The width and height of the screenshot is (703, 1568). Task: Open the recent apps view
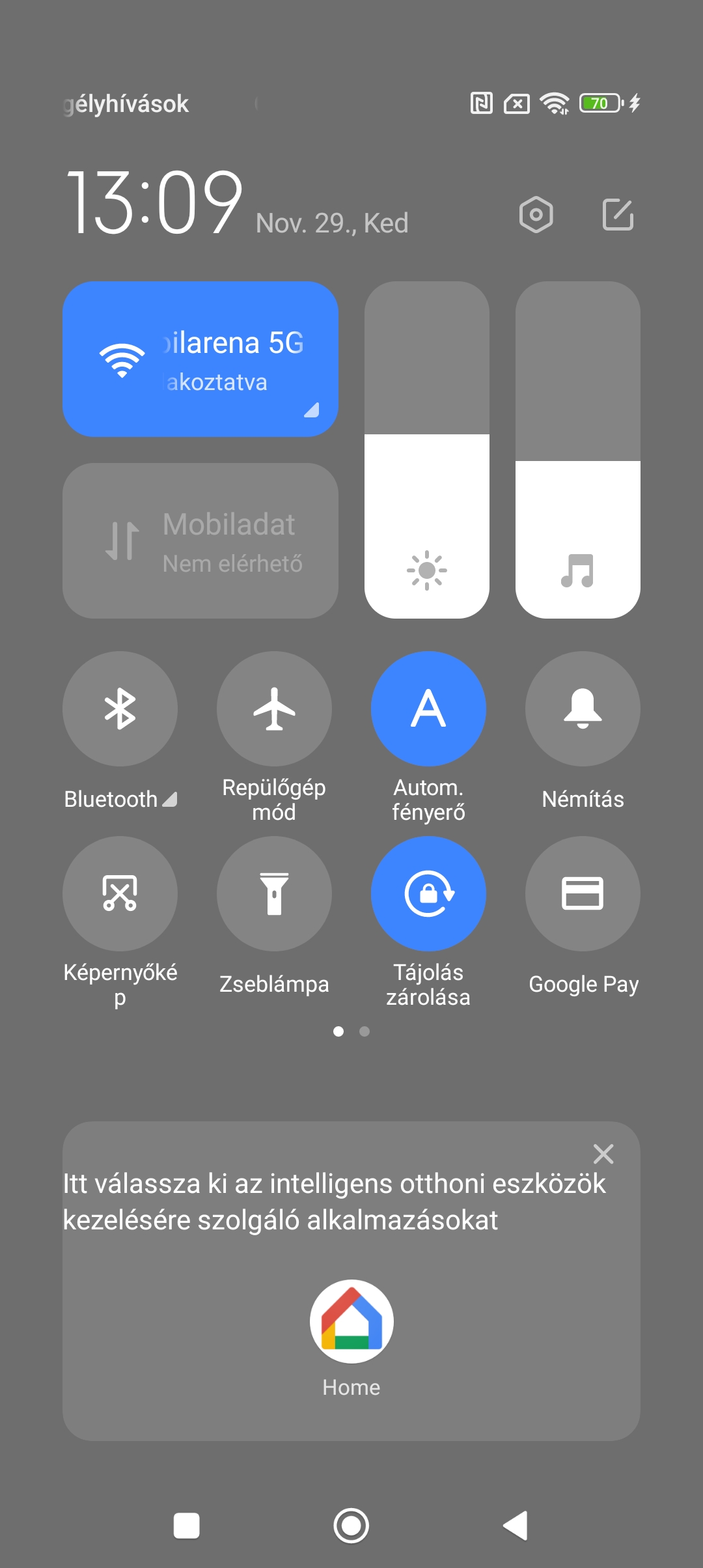pyautogui.click(x=187, y=1525)
